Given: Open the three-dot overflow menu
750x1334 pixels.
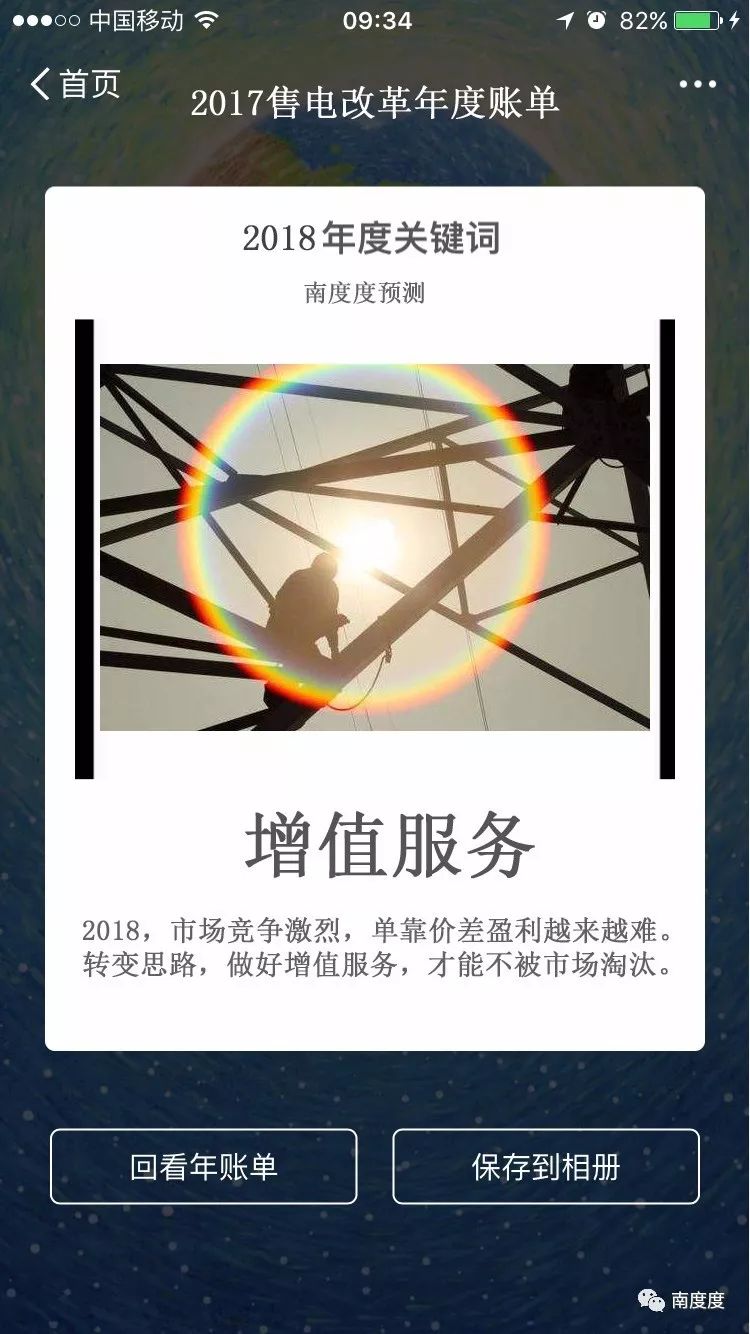Looking at the screenshot, I should [x=697, y=85].
